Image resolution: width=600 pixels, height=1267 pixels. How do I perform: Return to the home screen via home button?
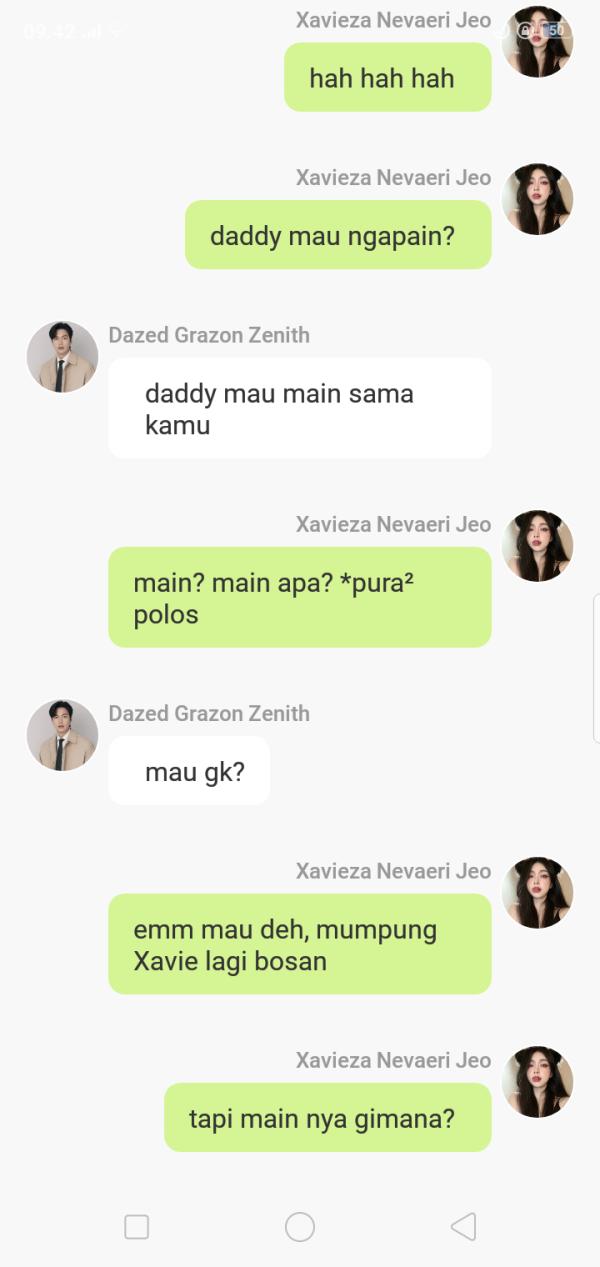point(300,1227)
